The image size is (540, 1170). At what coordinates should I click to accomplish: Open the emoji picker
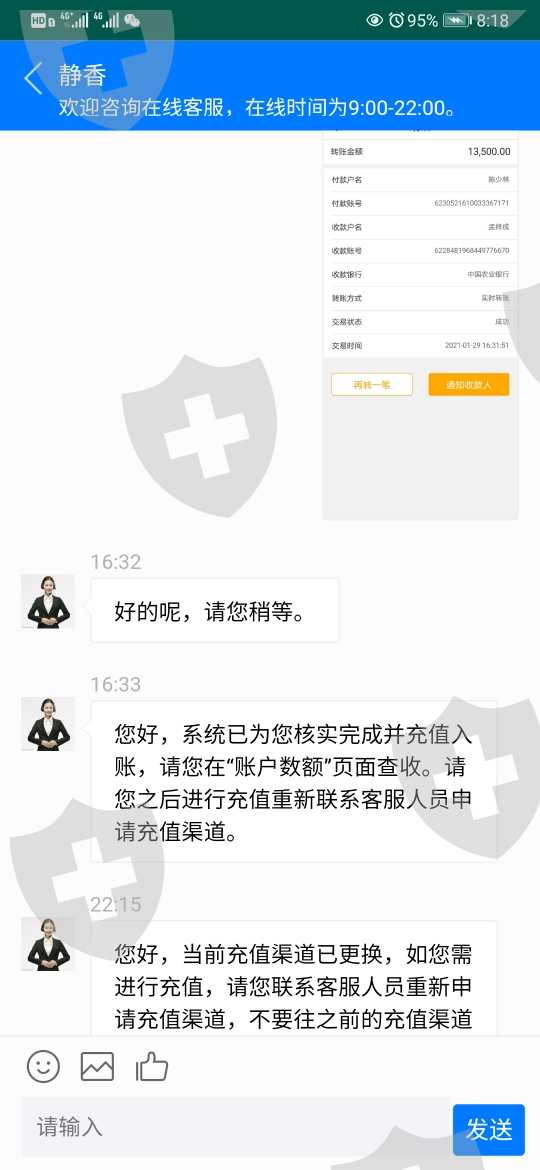click(43, 1067)
